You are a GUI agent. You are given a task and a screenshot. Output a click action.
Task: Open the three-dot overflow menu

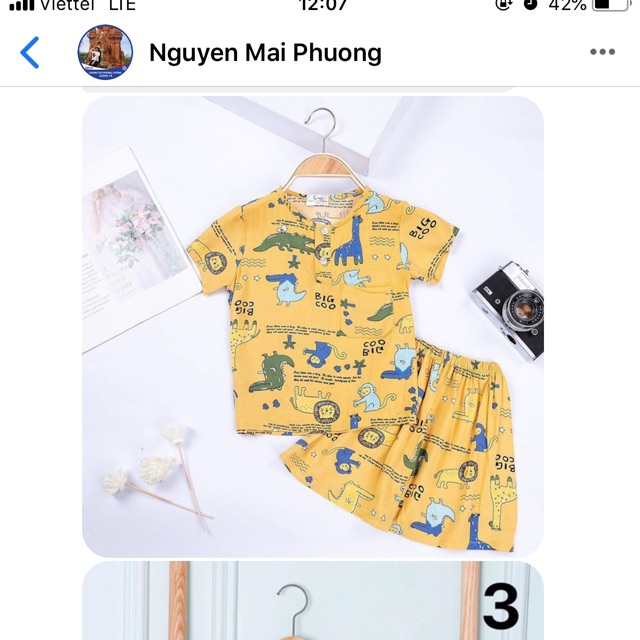(x=602, y=52)
